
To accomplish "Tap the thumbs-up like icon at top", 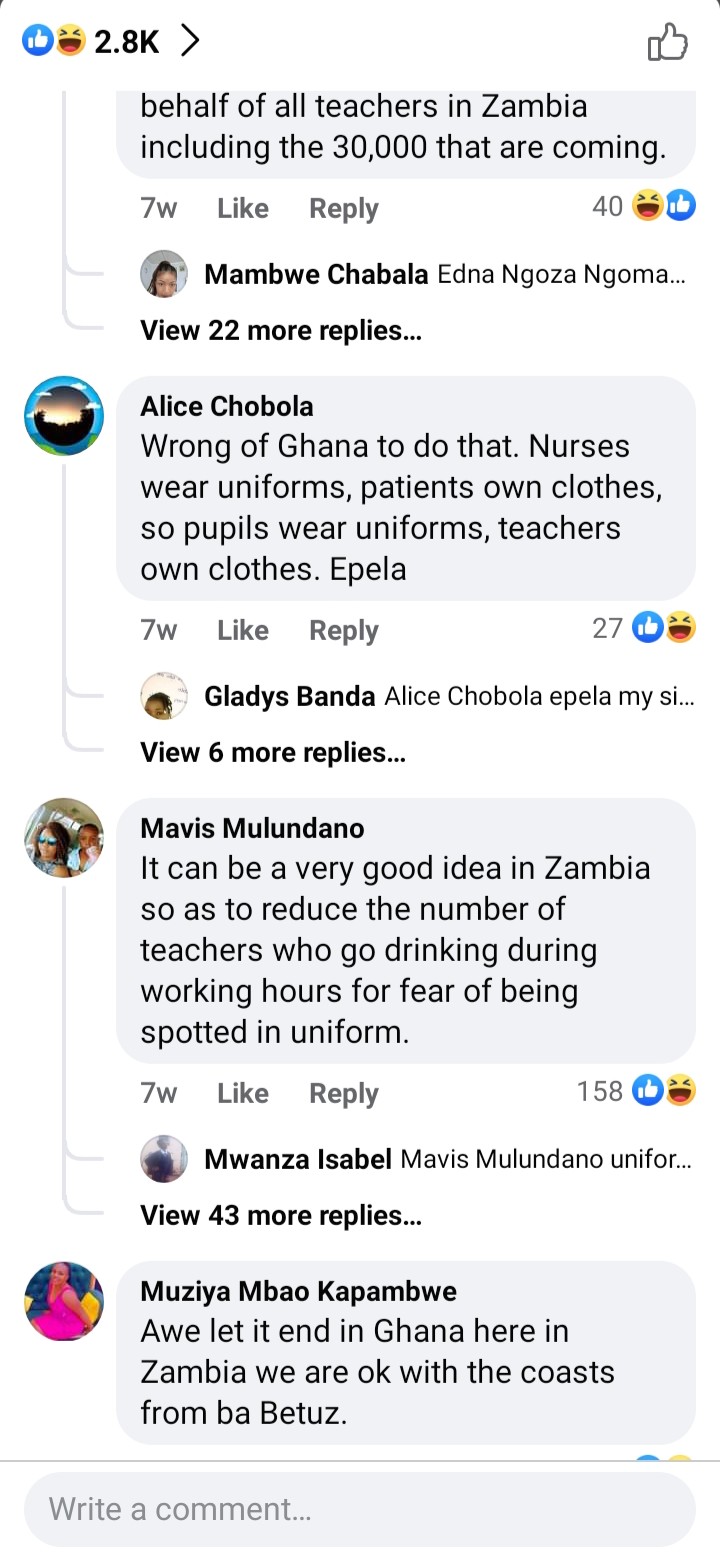I will (x=668, y=43).
